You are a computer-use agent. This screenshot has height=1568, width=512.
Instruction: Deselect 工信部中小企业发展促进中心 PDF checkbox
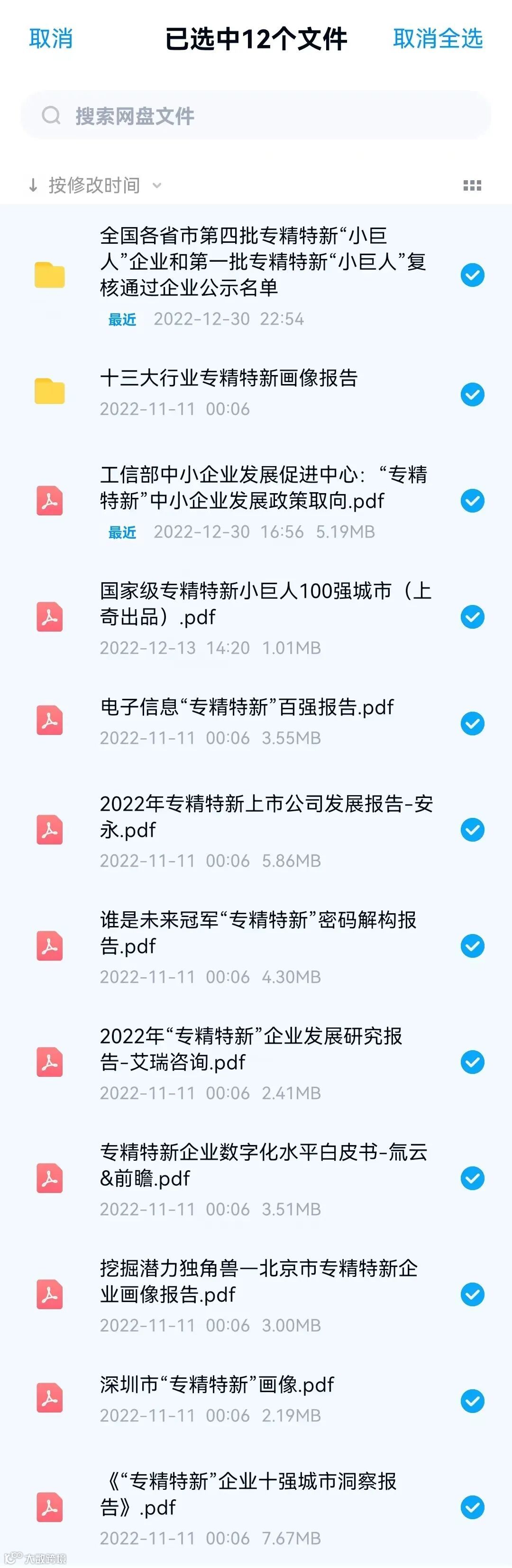click(x=472, y=501)
